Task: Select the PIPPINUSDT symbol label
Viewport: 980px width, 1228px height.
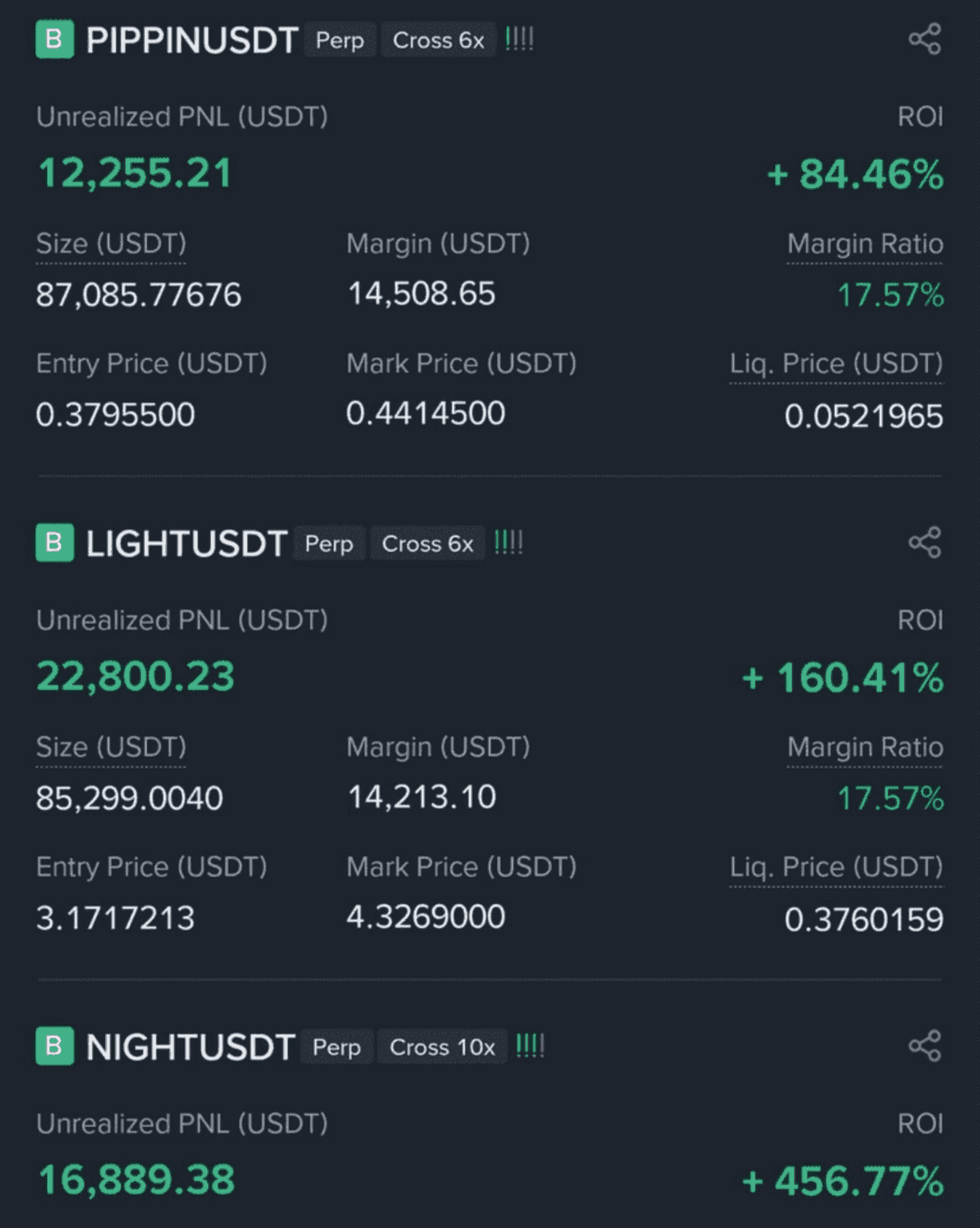Action: [193, 39]
